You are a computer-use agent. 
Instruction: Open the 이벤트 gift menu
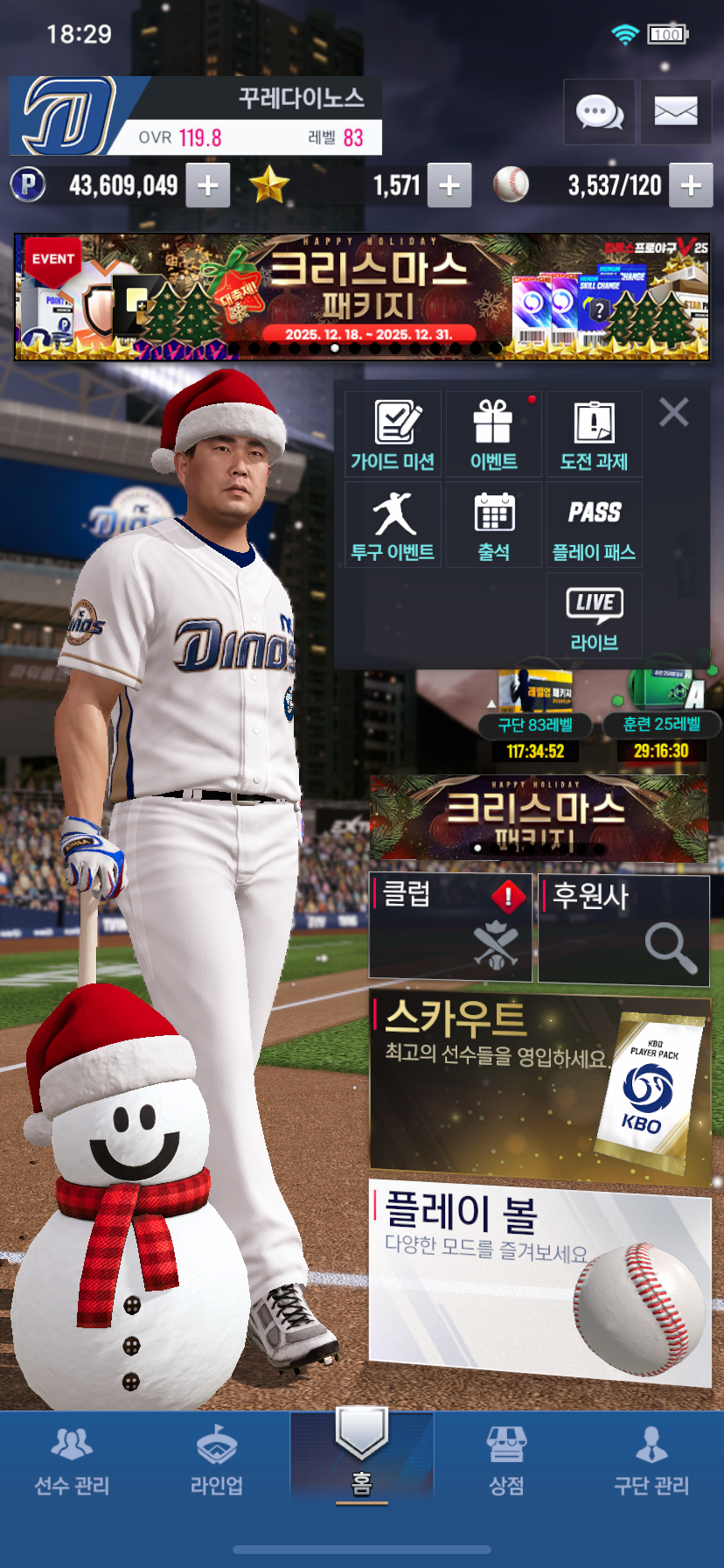[493, 435]
